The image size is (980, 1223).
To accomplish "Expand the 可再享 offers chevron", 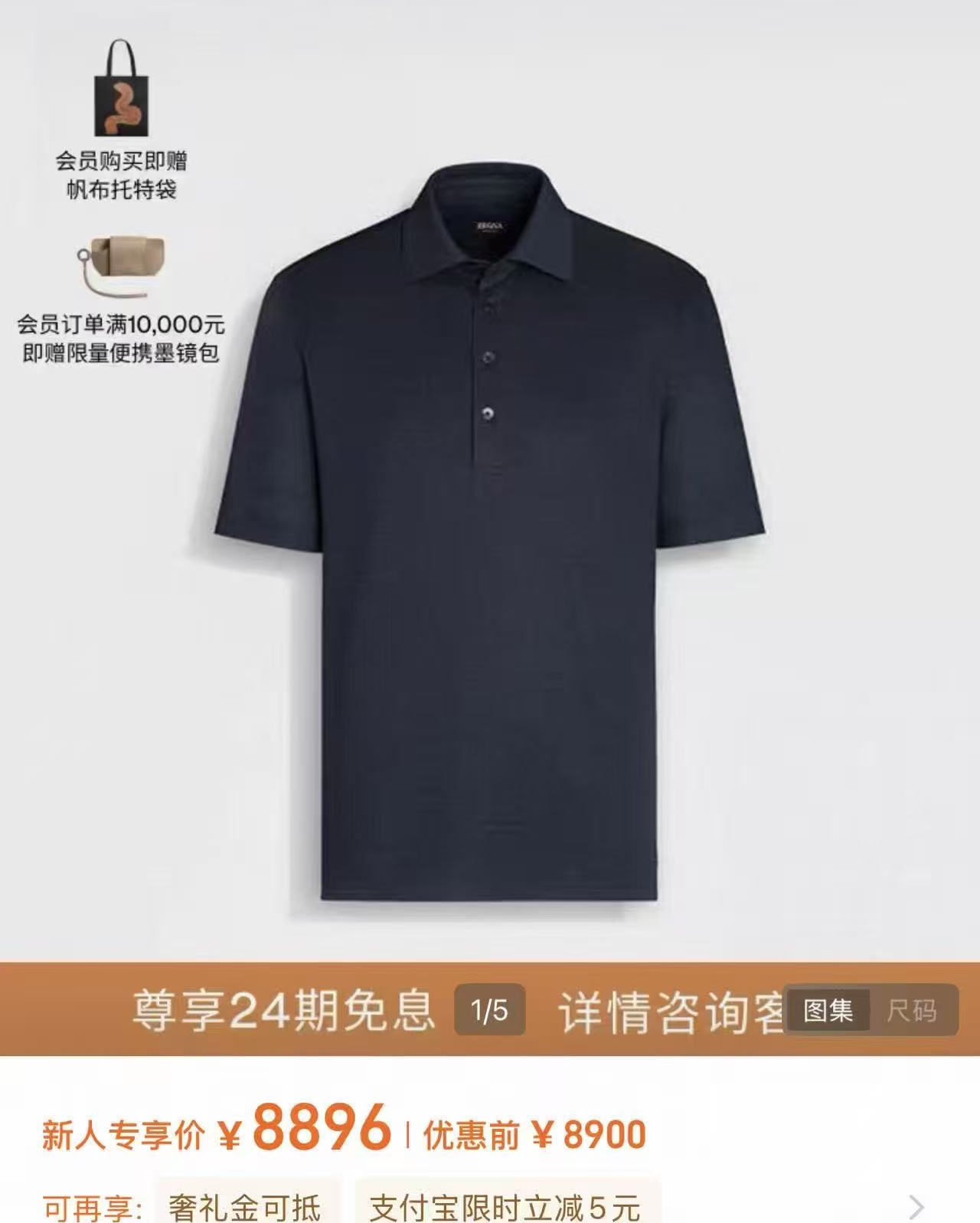I will 916,1208.
